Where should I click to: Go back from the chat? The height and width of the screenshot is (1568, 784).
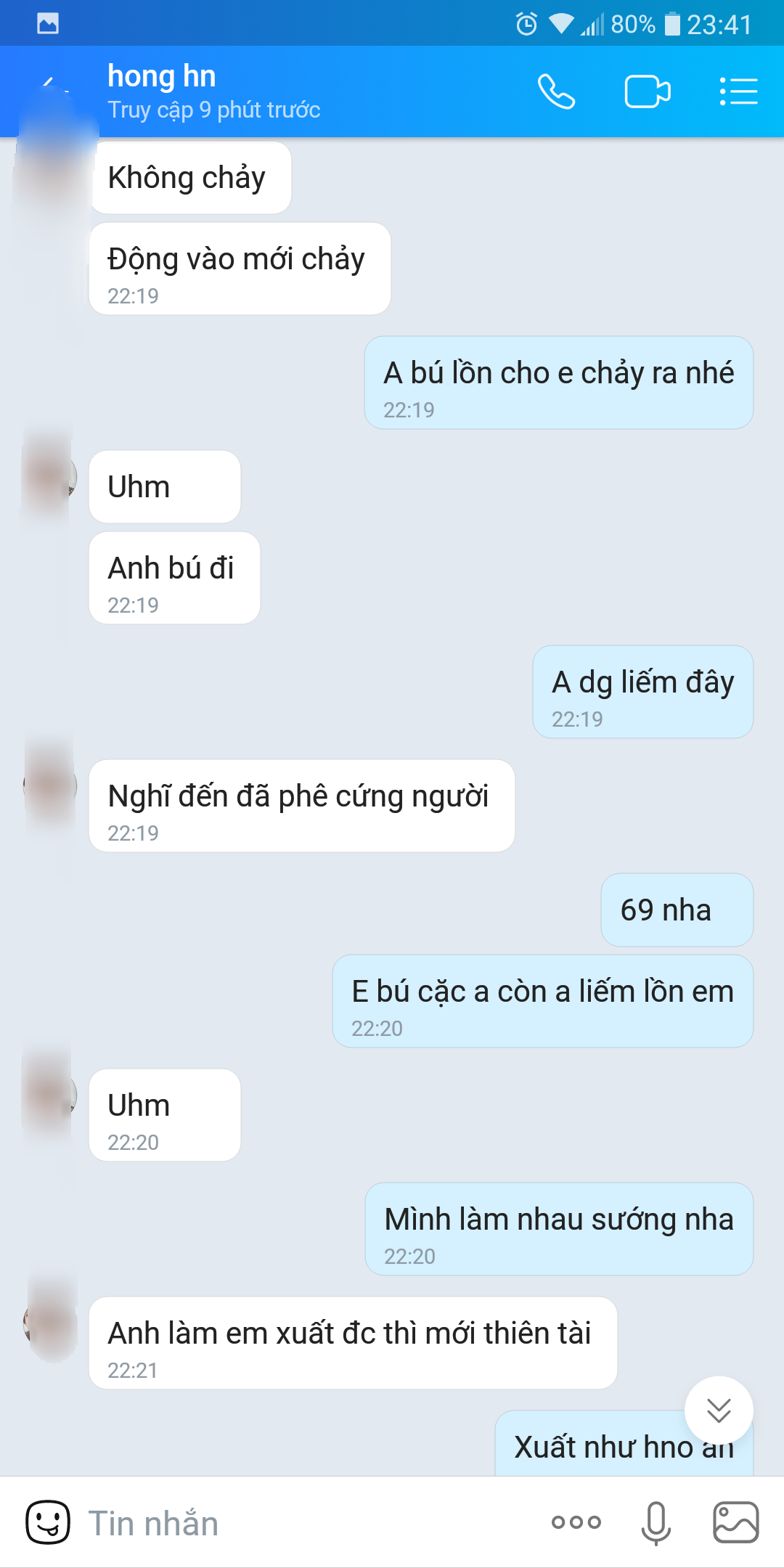(48, 86)
